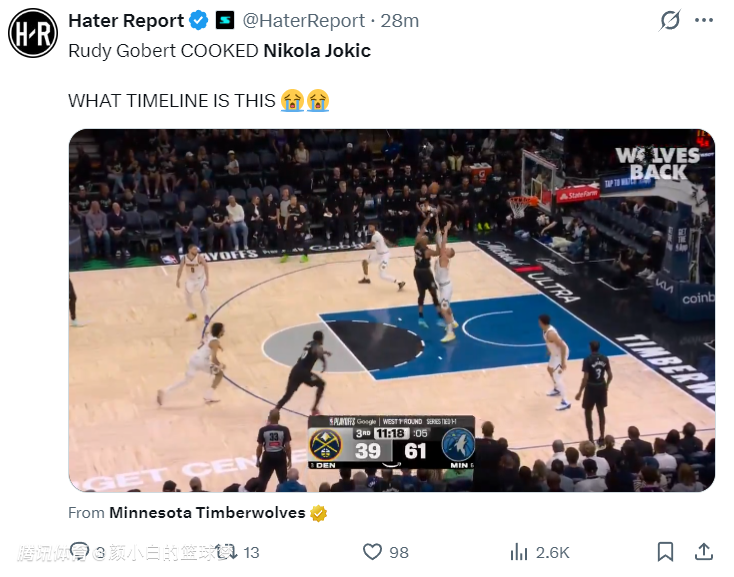Play the Gobert vs Jokic video

coord(391,310)
